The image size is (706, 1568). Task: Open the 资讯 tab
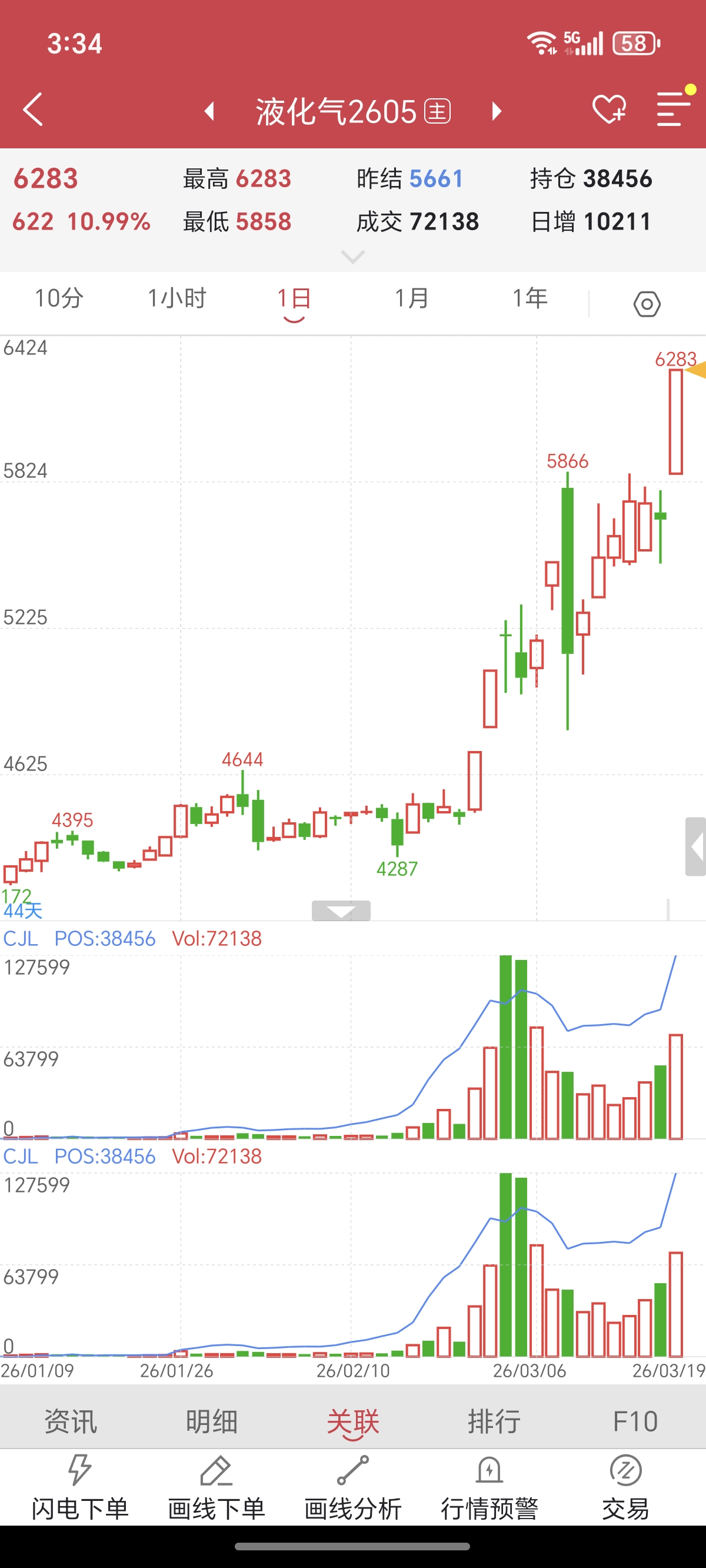tap(71, 1422)
